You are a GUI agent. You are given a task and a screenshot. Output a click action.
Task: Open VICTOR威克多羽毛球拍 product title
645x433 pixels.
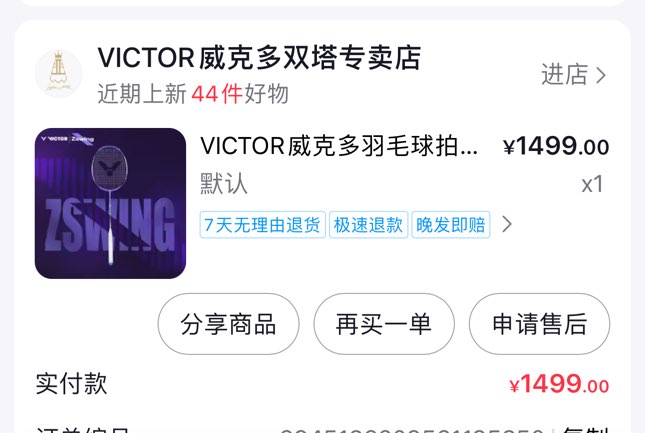(x=339, y=146)
